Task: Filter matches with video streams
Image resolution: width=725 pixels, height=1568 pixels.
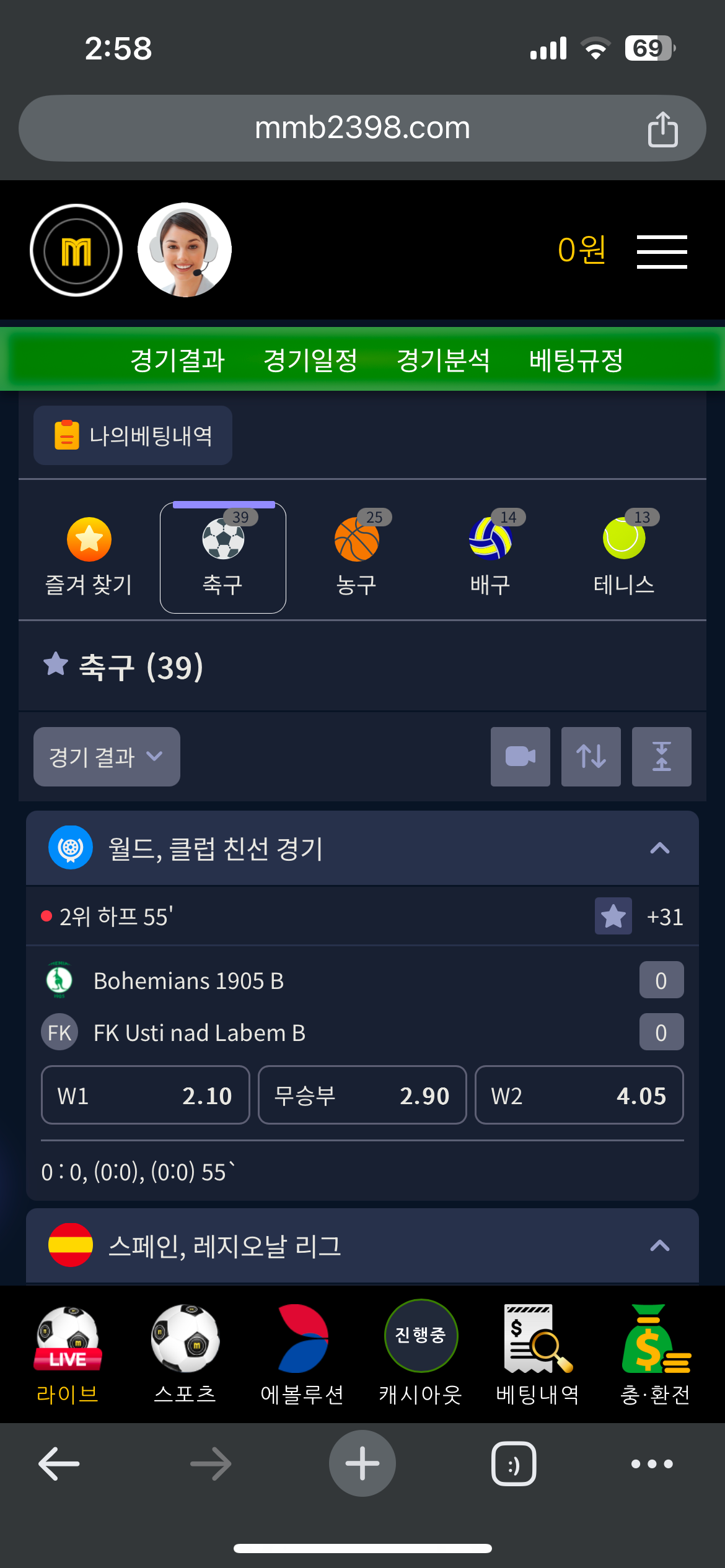Action: [520, 757]
